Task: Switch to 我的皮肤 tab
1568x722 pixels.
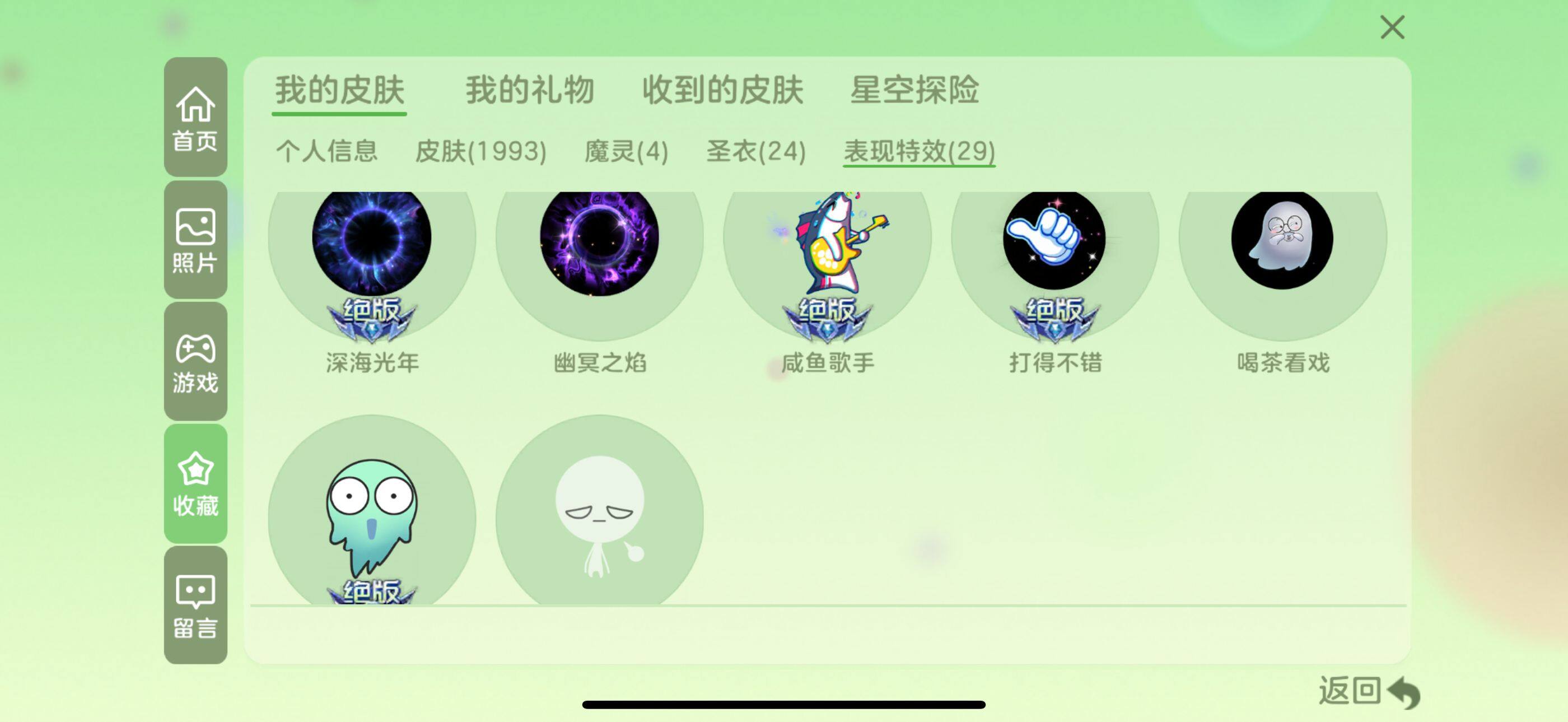Action: click(339, 90)
